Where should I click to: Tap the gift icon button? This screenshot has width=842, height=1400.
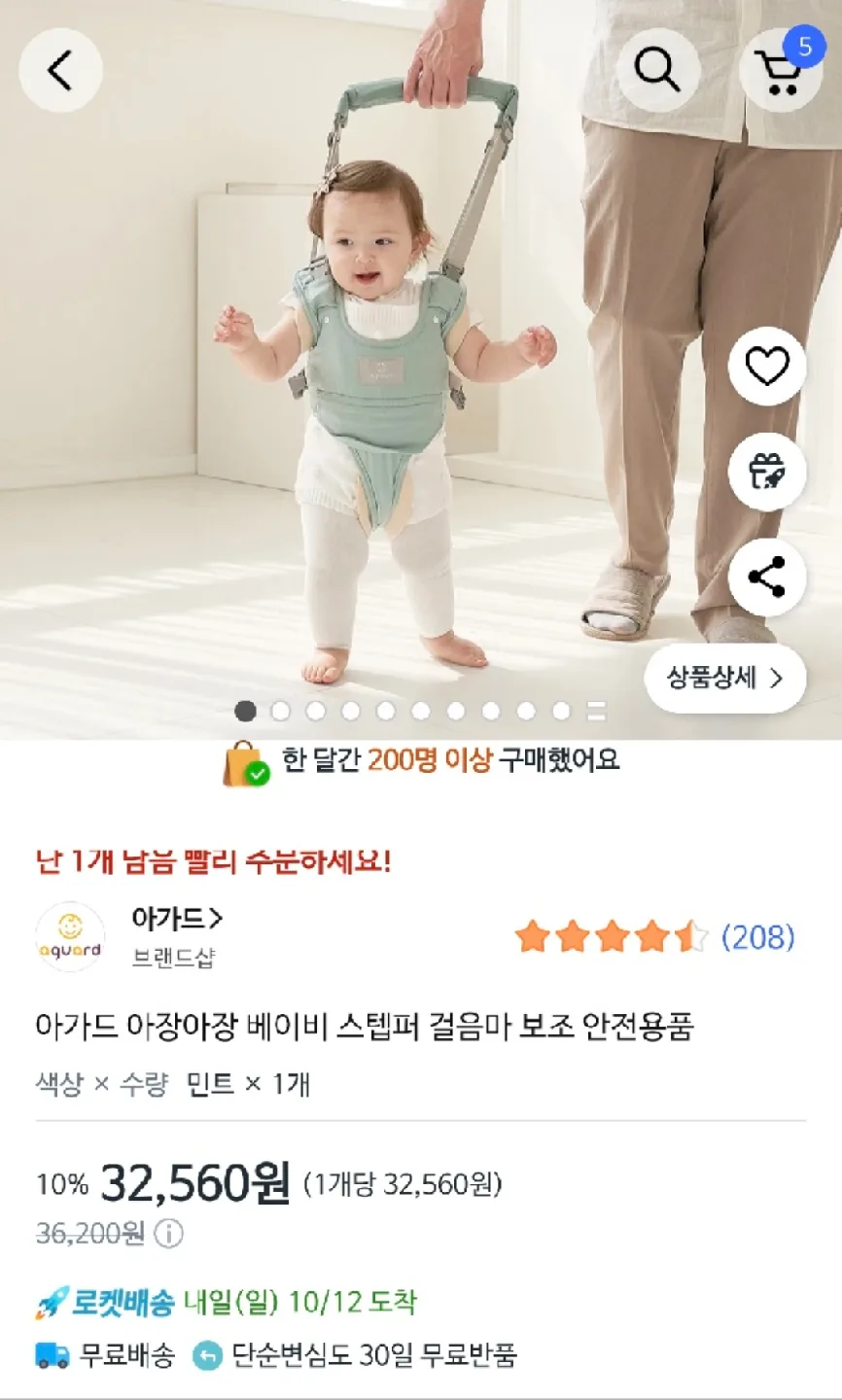[766, 472]
